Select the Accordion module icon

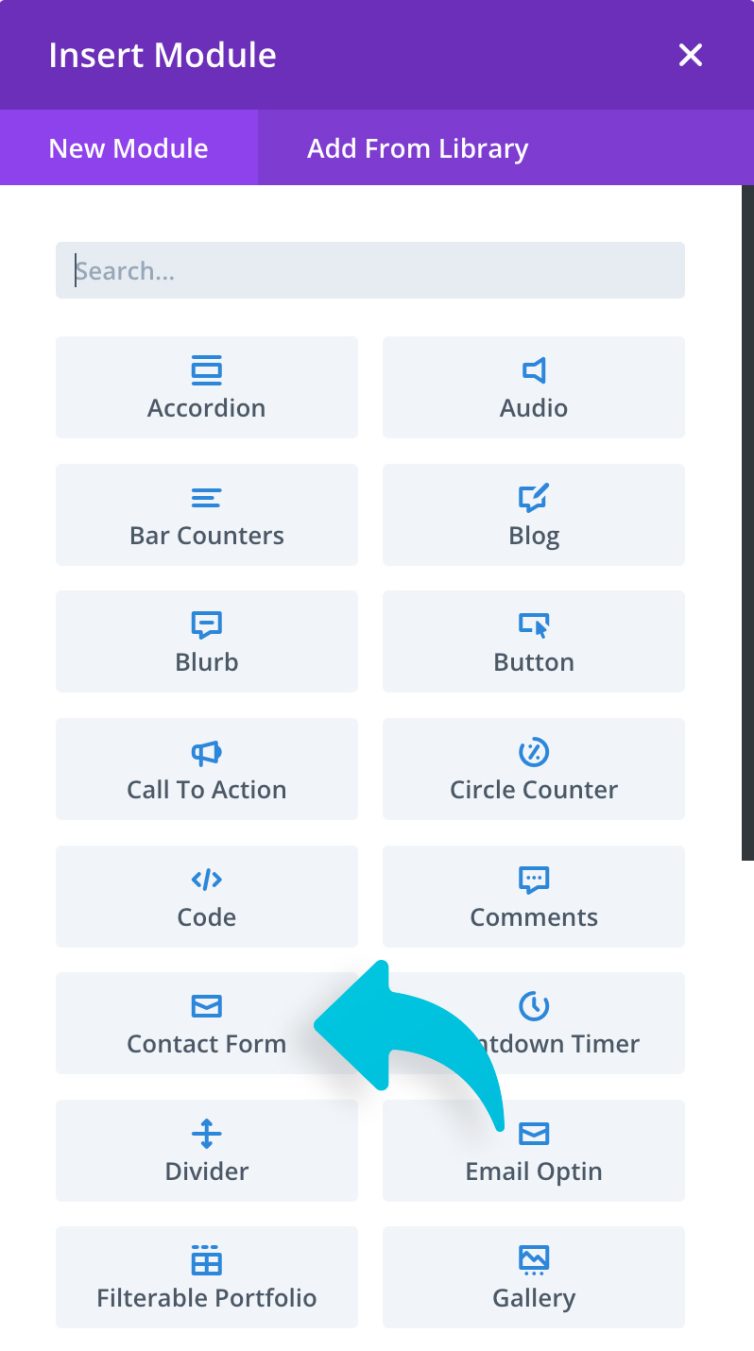207,369
